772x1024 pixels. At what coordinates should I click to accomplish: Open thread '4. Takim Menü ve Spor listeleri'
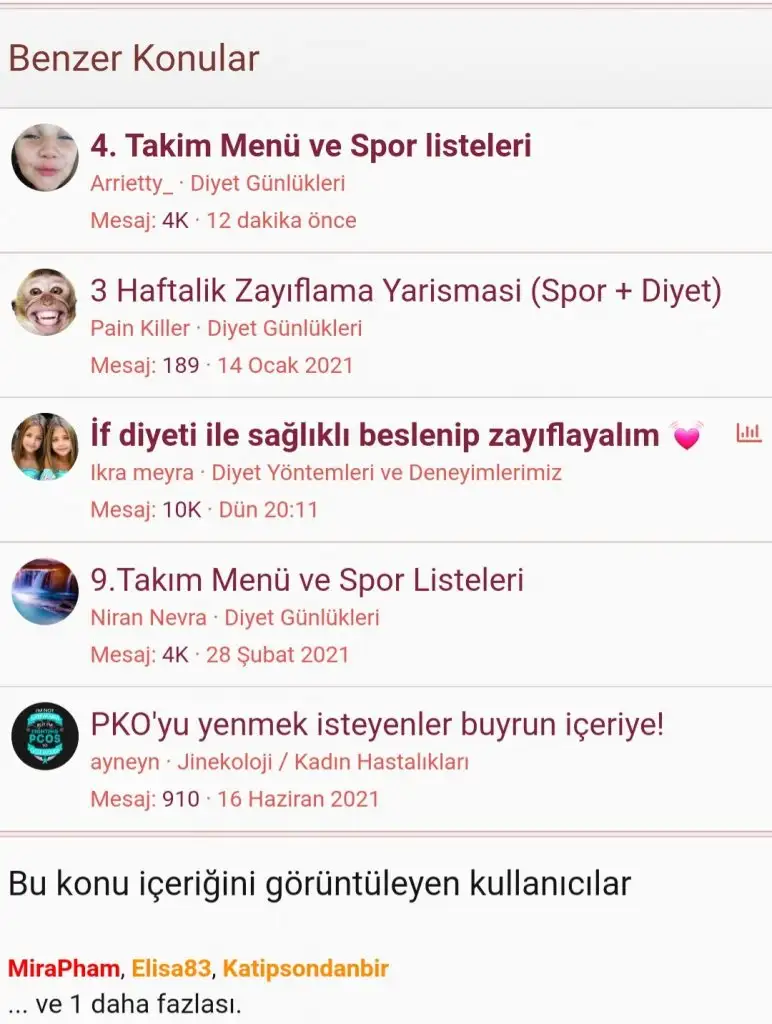click(311, 146)
